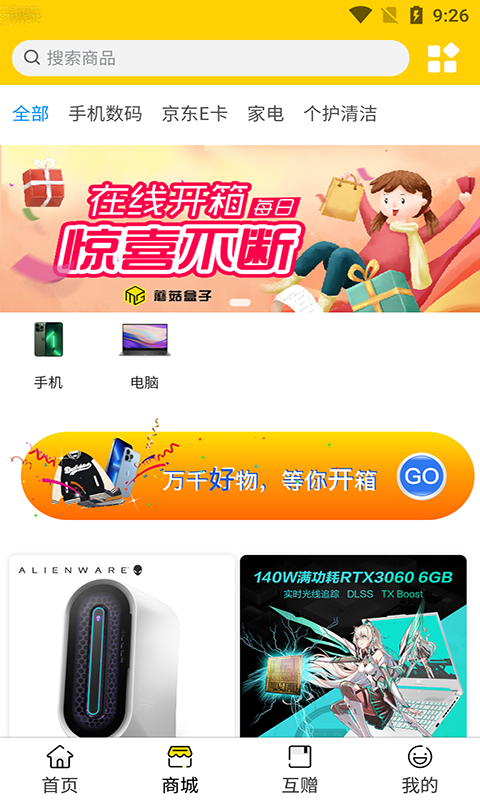Switch to the 互赠 tab

[x=300, y=769]
